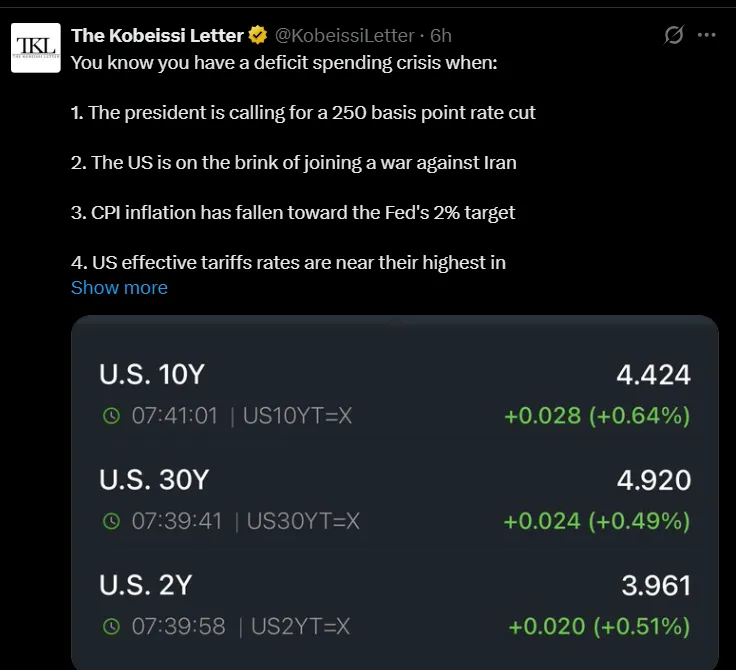
Task: Tap the Grok explain icon
Action: click(x=674, y=35)
